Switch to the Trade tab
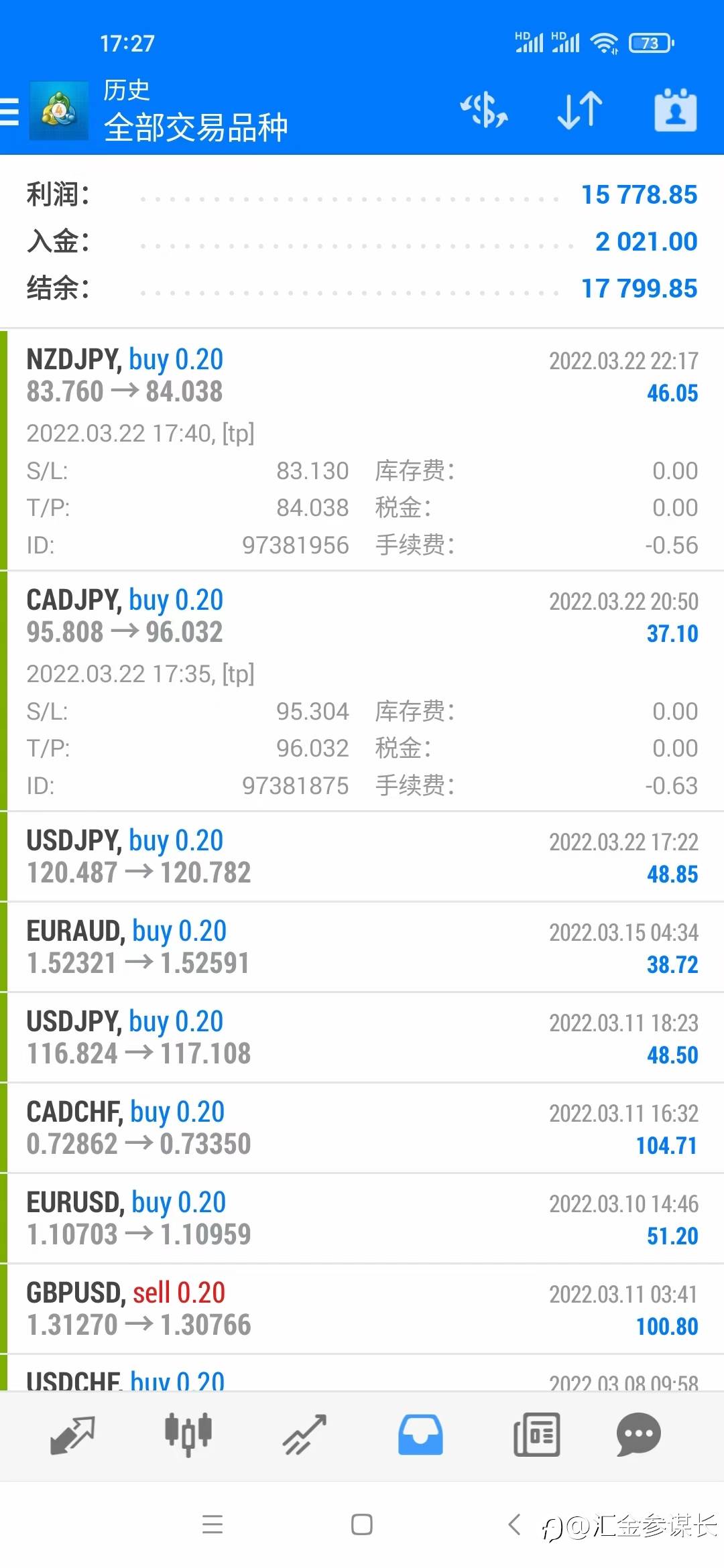Viewport: 724px width, 1568px height. 304,1435
